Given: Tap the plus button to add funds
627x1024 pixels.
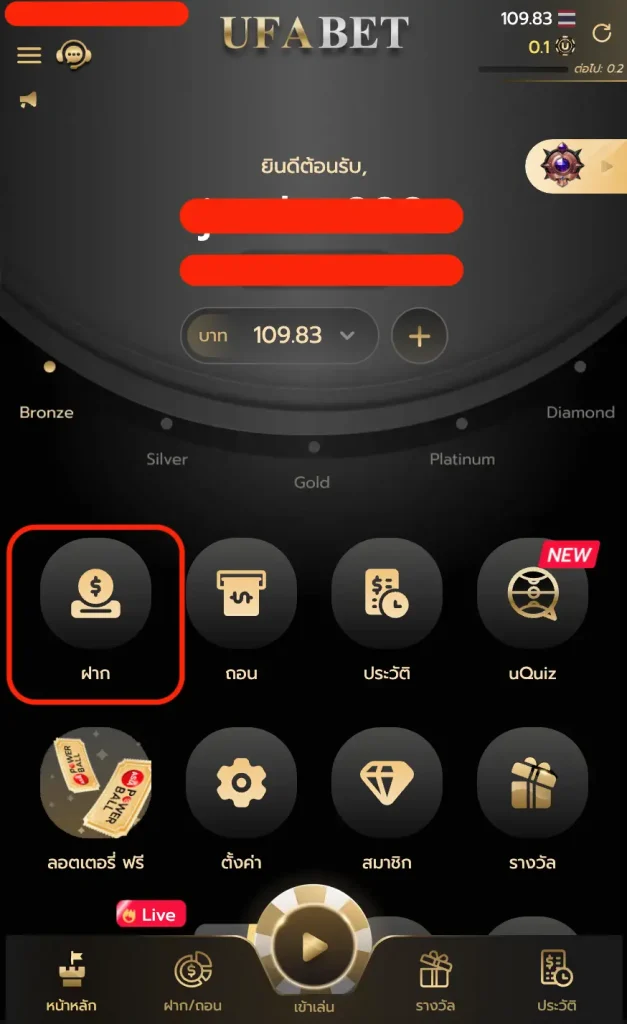Looking at the screenshot, I should pyautogui.click(x=419, y=337).
